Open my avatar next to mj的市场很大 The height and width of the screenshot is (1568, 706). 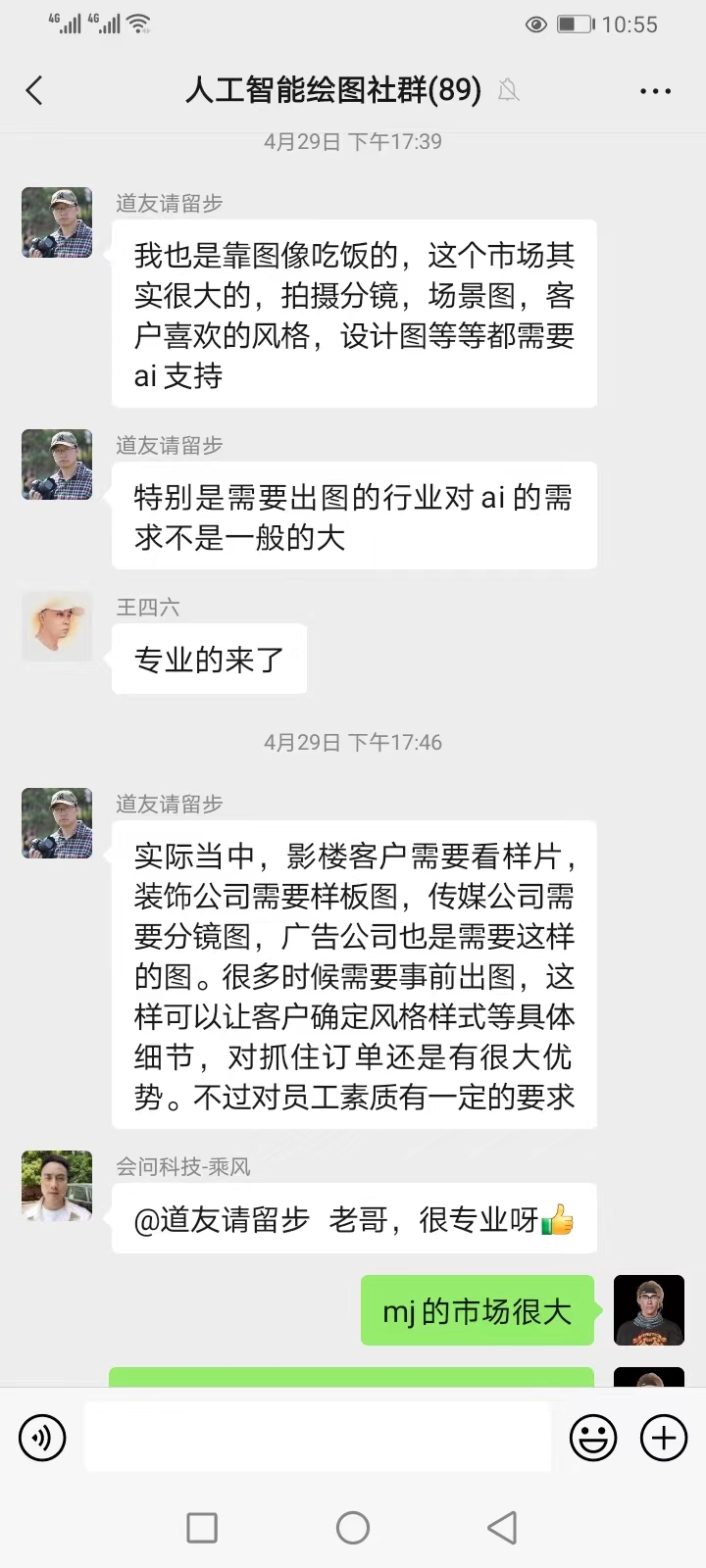648,1310
